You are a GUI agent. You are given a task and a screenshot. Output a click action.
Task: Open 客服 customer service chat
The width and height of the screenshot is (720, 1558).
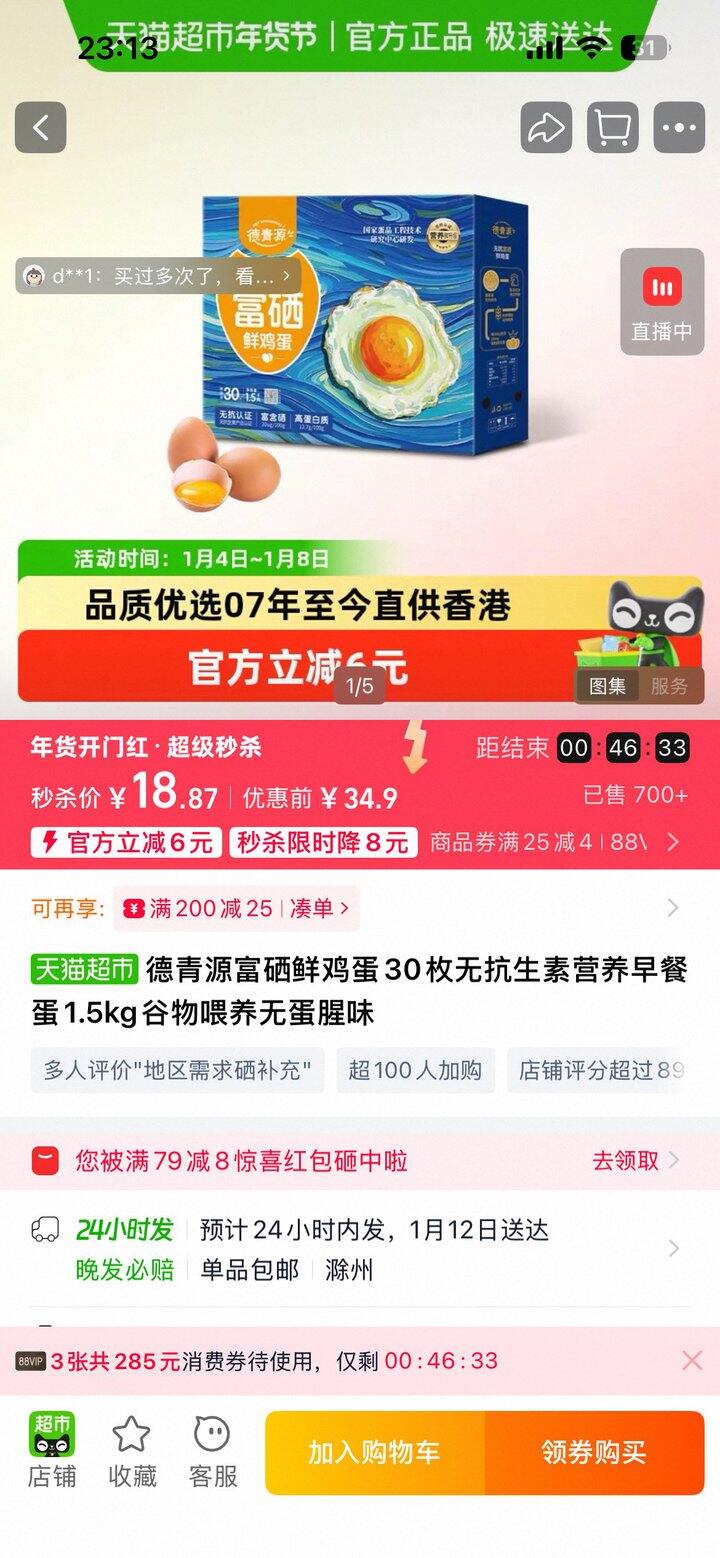(210, 1450)
